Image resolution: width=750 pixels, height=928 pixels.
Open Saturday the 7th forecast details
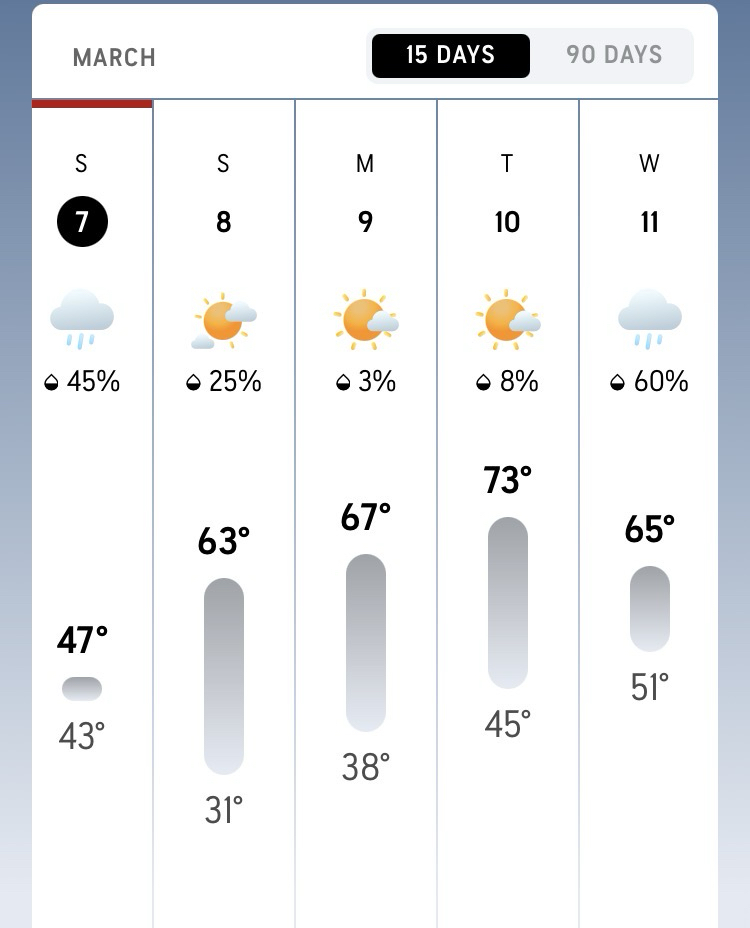(82, 221)
